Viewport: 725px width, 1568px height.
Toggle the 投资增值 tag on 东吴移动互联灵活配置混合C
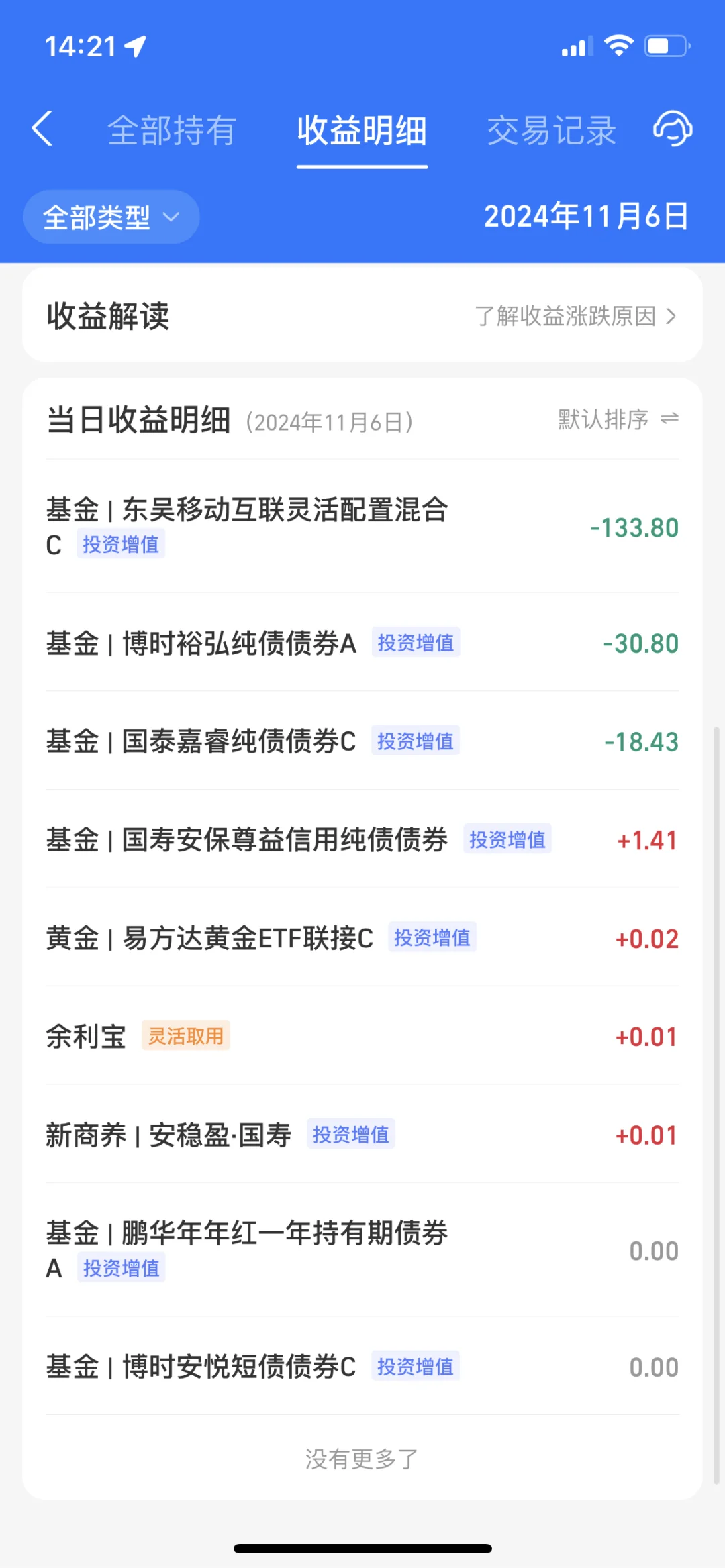[121, 545]
